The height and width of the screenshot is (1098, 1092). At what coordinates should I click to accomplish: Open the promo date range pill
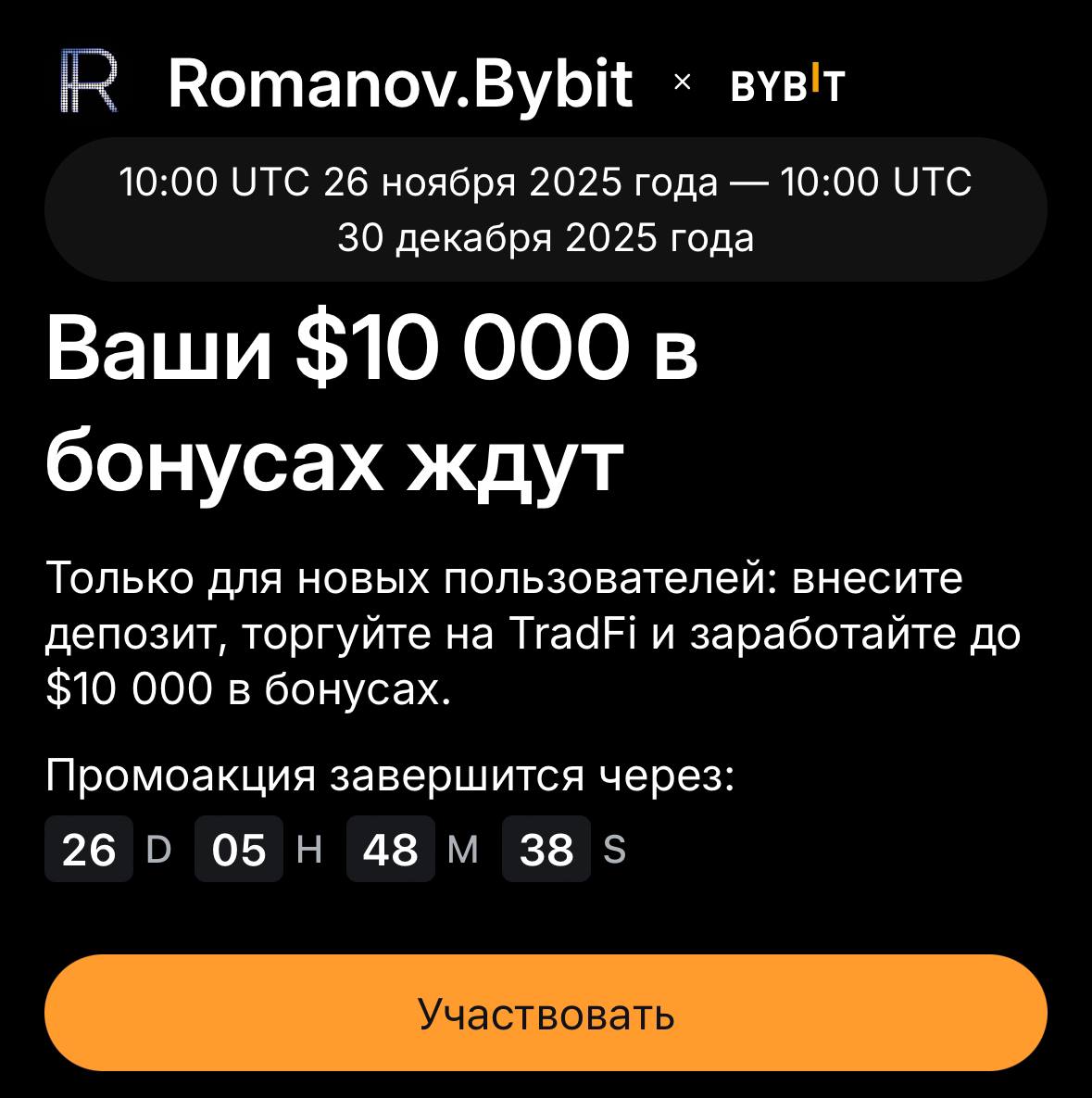546,209
